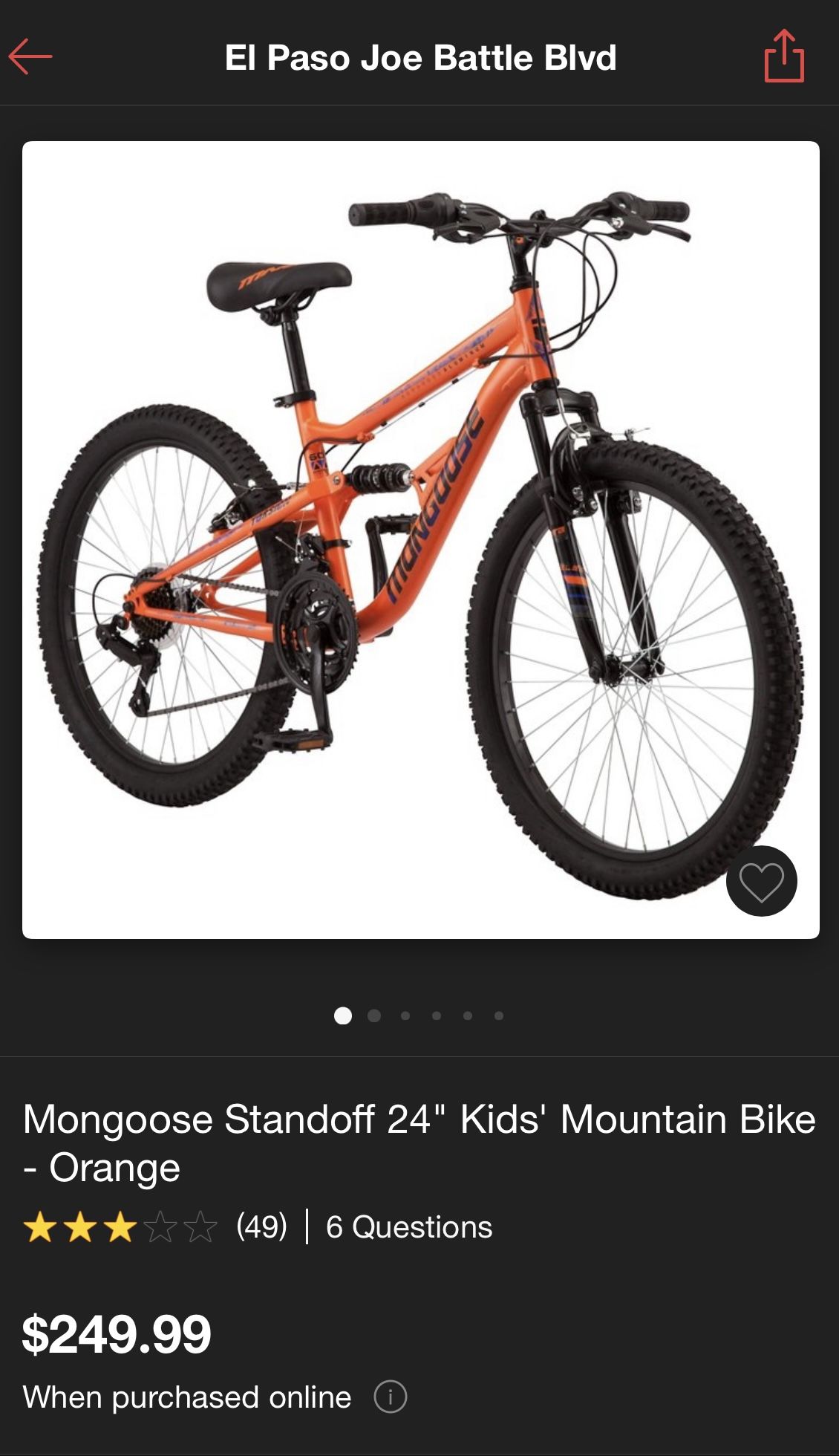View the 6 Questions section
The height and width of the screenshot is (1456, 839).
409,1226
